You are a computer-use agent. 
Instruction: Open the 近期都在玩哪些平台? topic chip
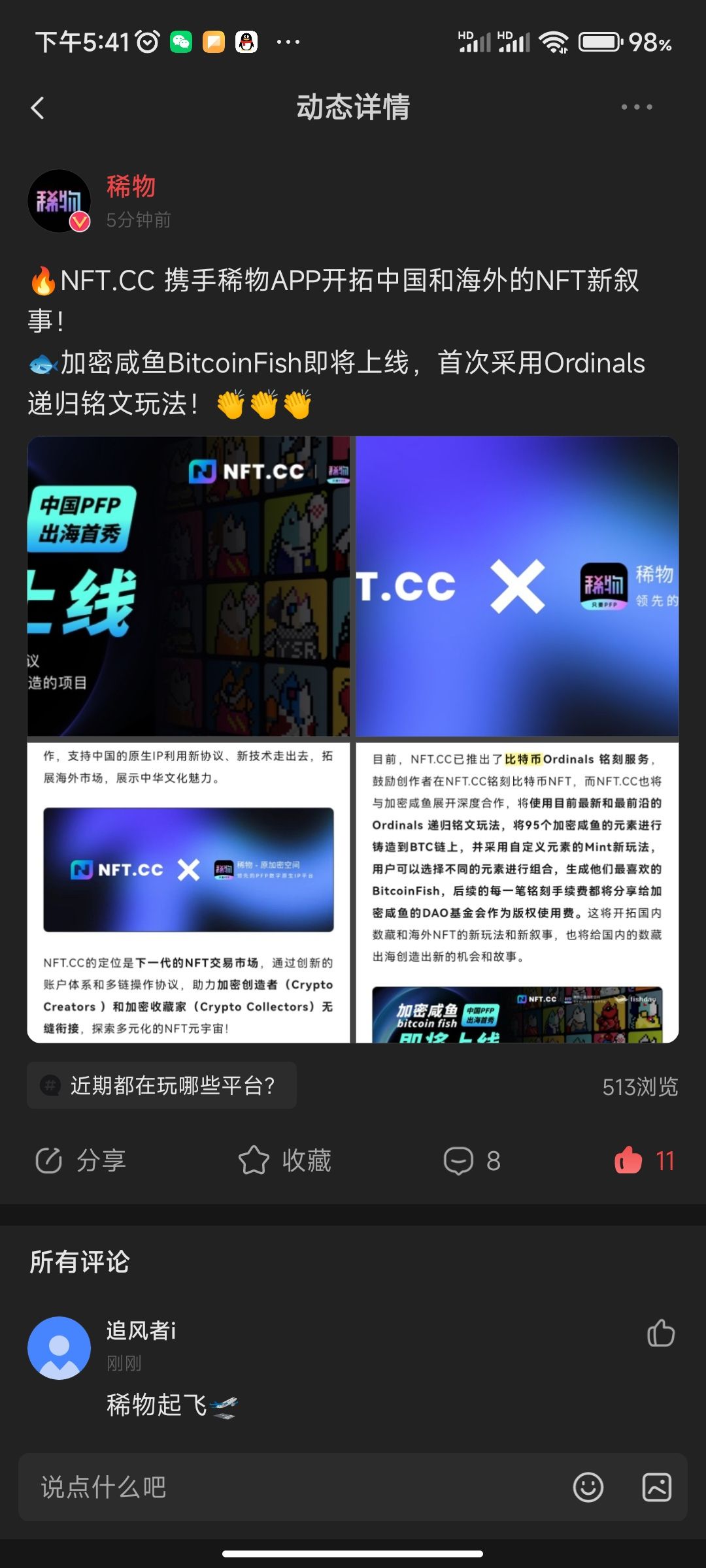pyautogui.click(x=161, y=1086)
